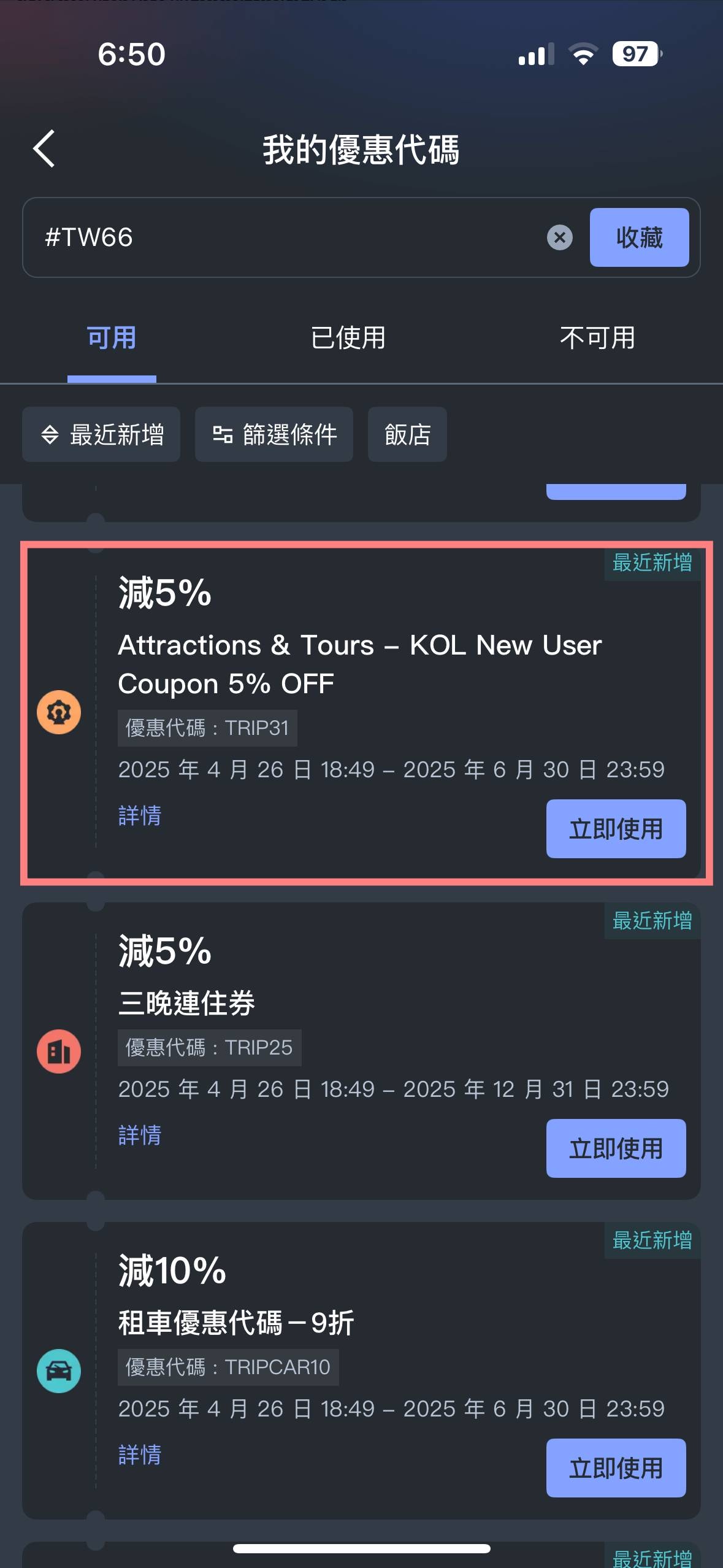Use the TRIP31 coupon with 立即使用
The width and height of the screenshot is (723, 1568).
[x=616, y=829]
